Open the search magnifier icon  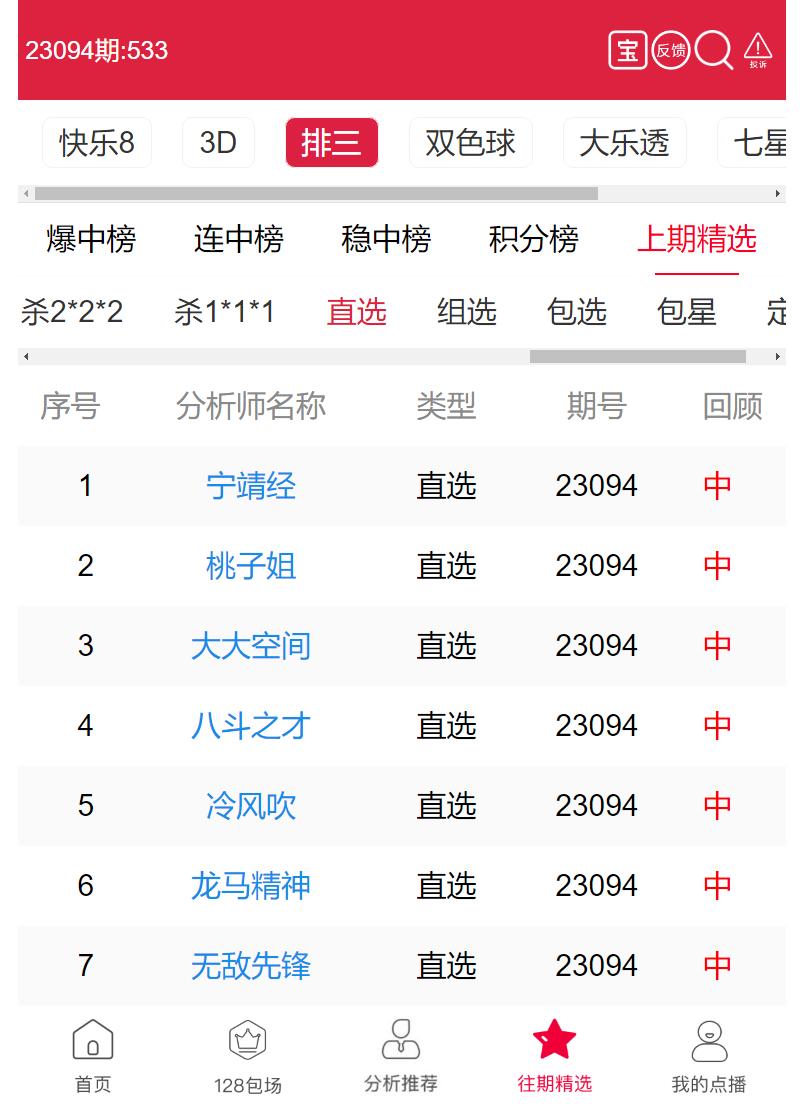(714, 50)
